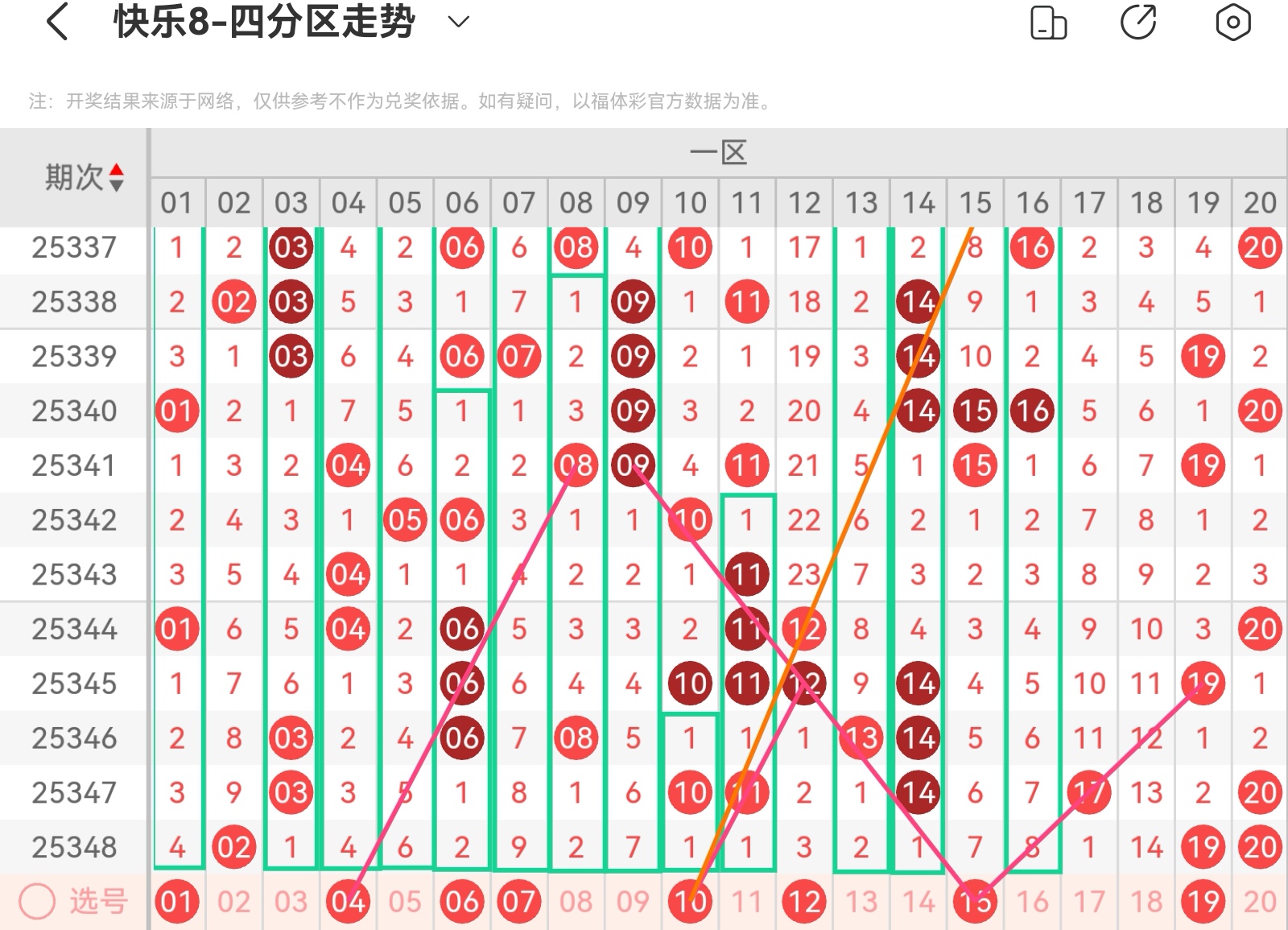The image size is (1288, 930).
Task: Tap the 选号 circle at the bottom row
Action: pyautogui.click(x=37, y=901)
